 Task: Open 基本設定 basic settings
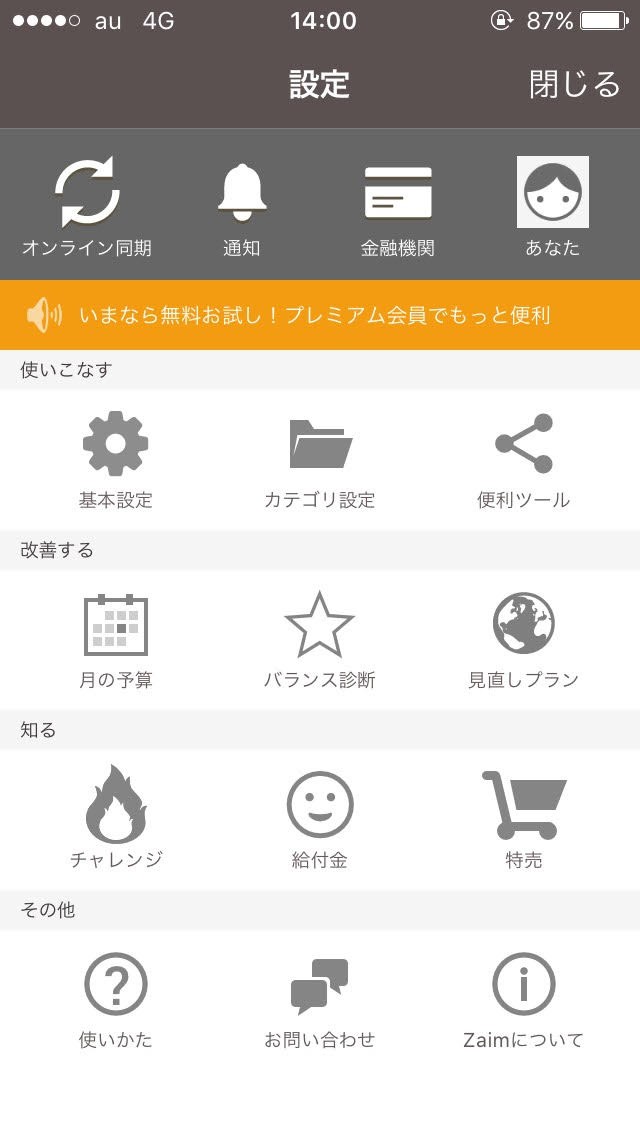(x=116, y=459)
